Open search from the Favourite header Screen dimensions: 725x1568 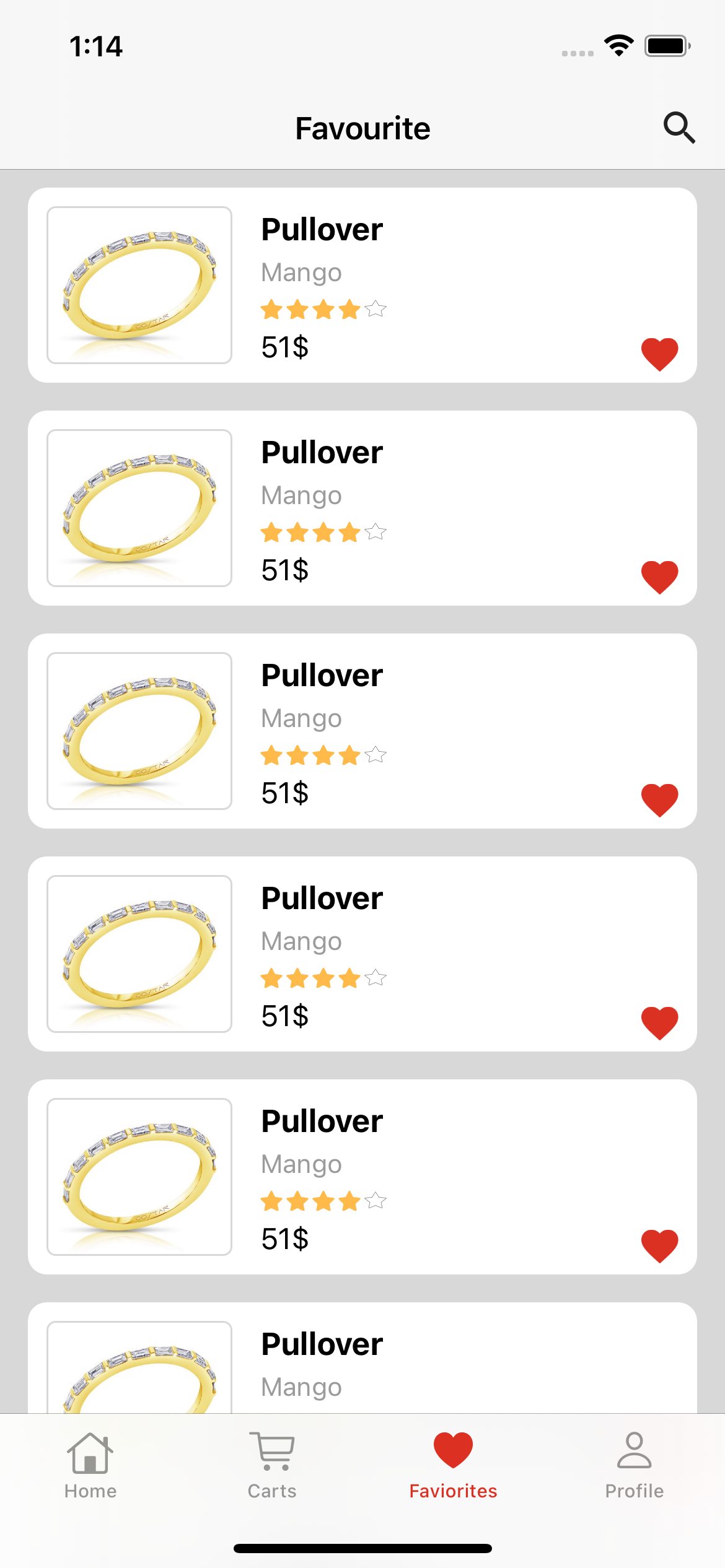pos(679,128)
